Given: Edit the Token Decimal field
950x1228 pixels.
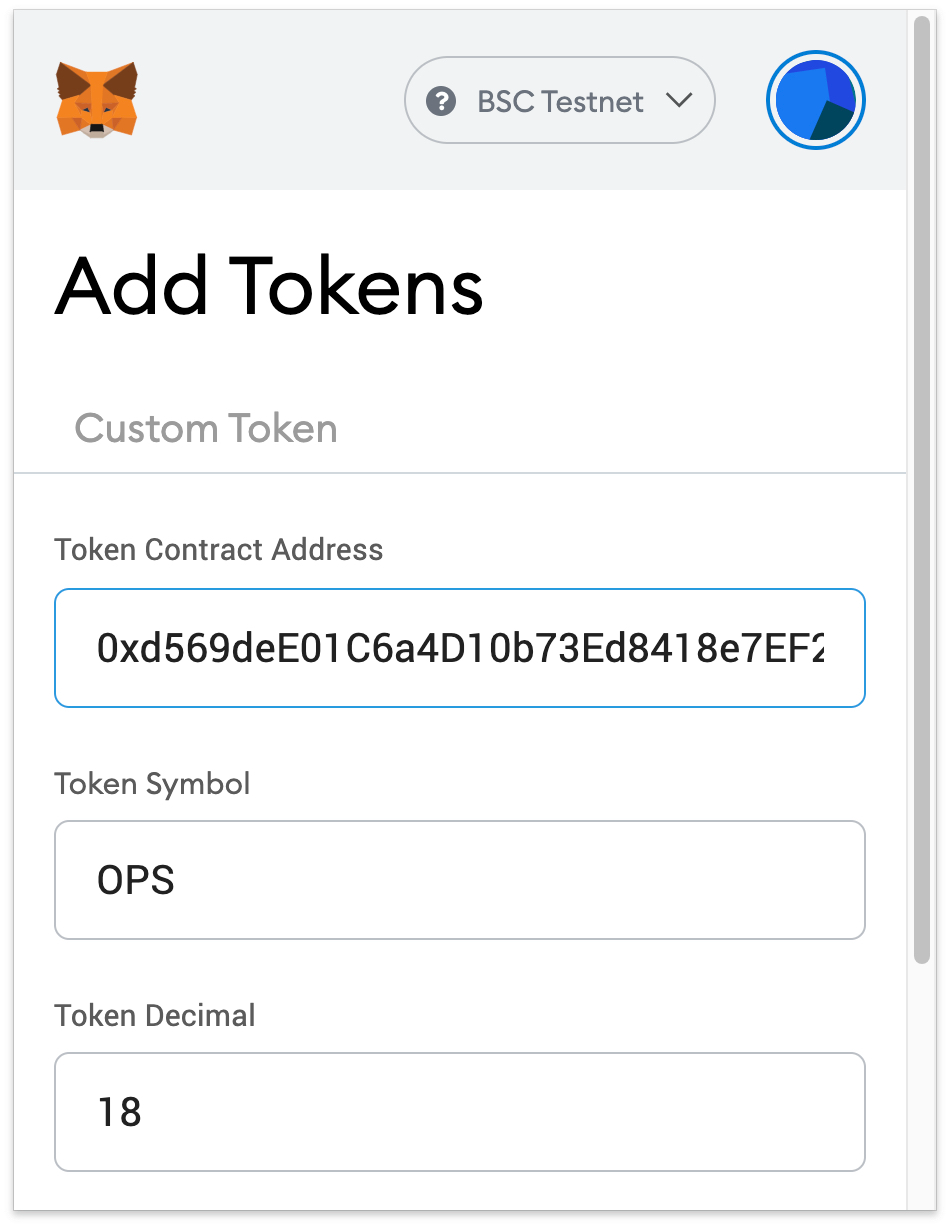Looking at the screenshot, I should point(459,1111).
